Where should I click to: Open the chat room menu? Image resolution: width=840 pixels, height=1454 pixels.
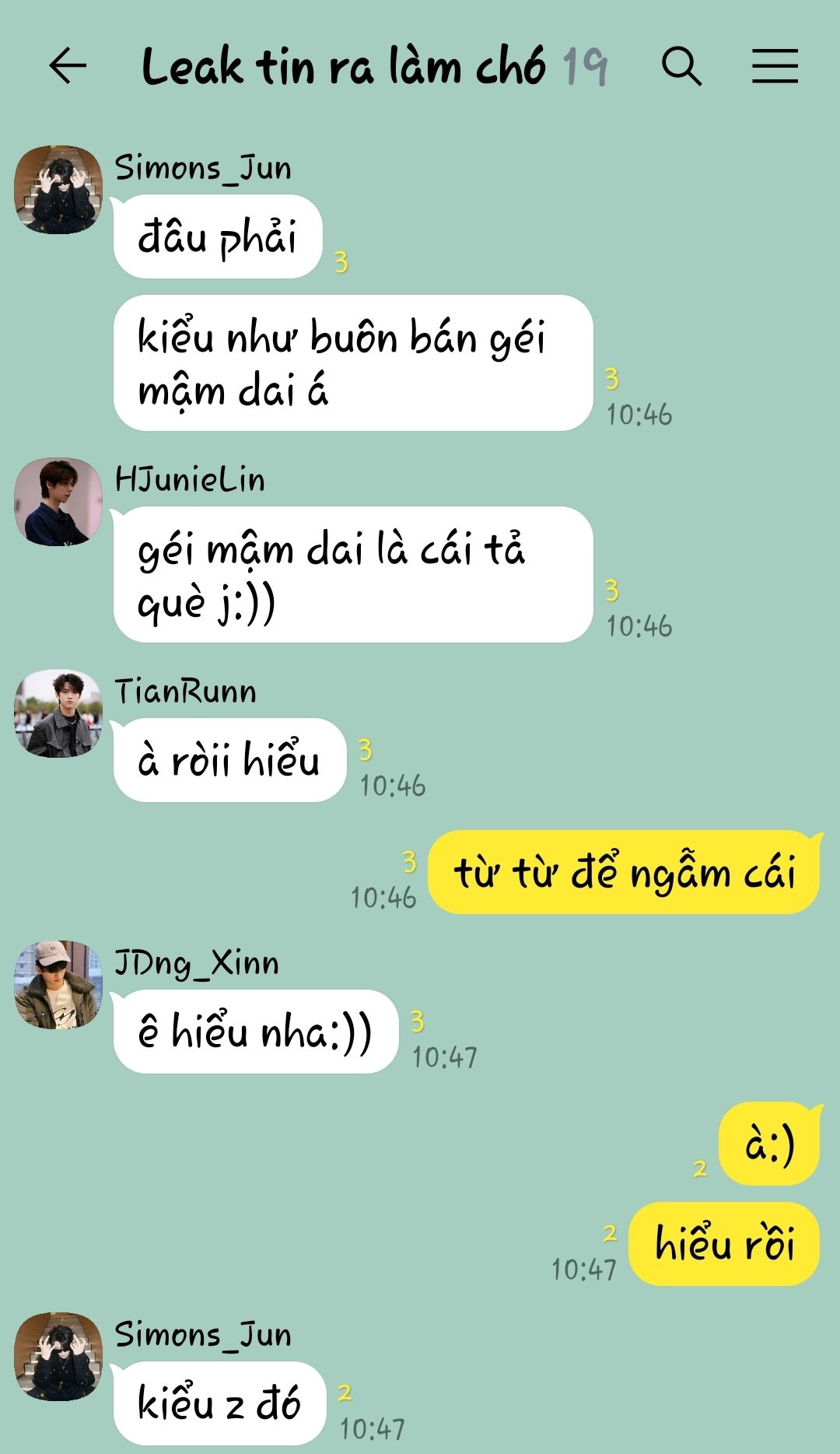(x=775, y=65)
